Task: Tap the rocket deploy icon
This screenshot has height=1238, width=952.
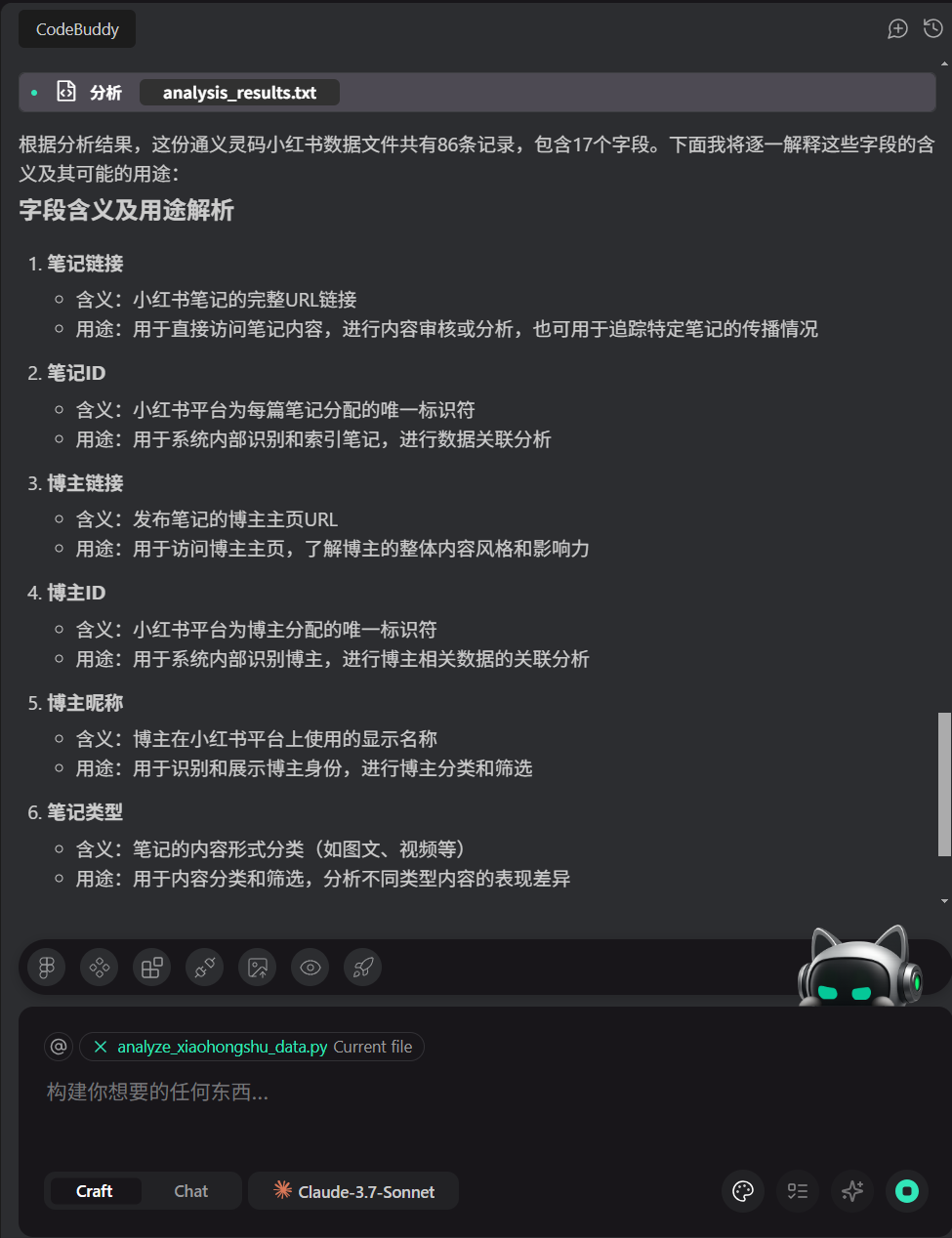Action: (363, 968)
